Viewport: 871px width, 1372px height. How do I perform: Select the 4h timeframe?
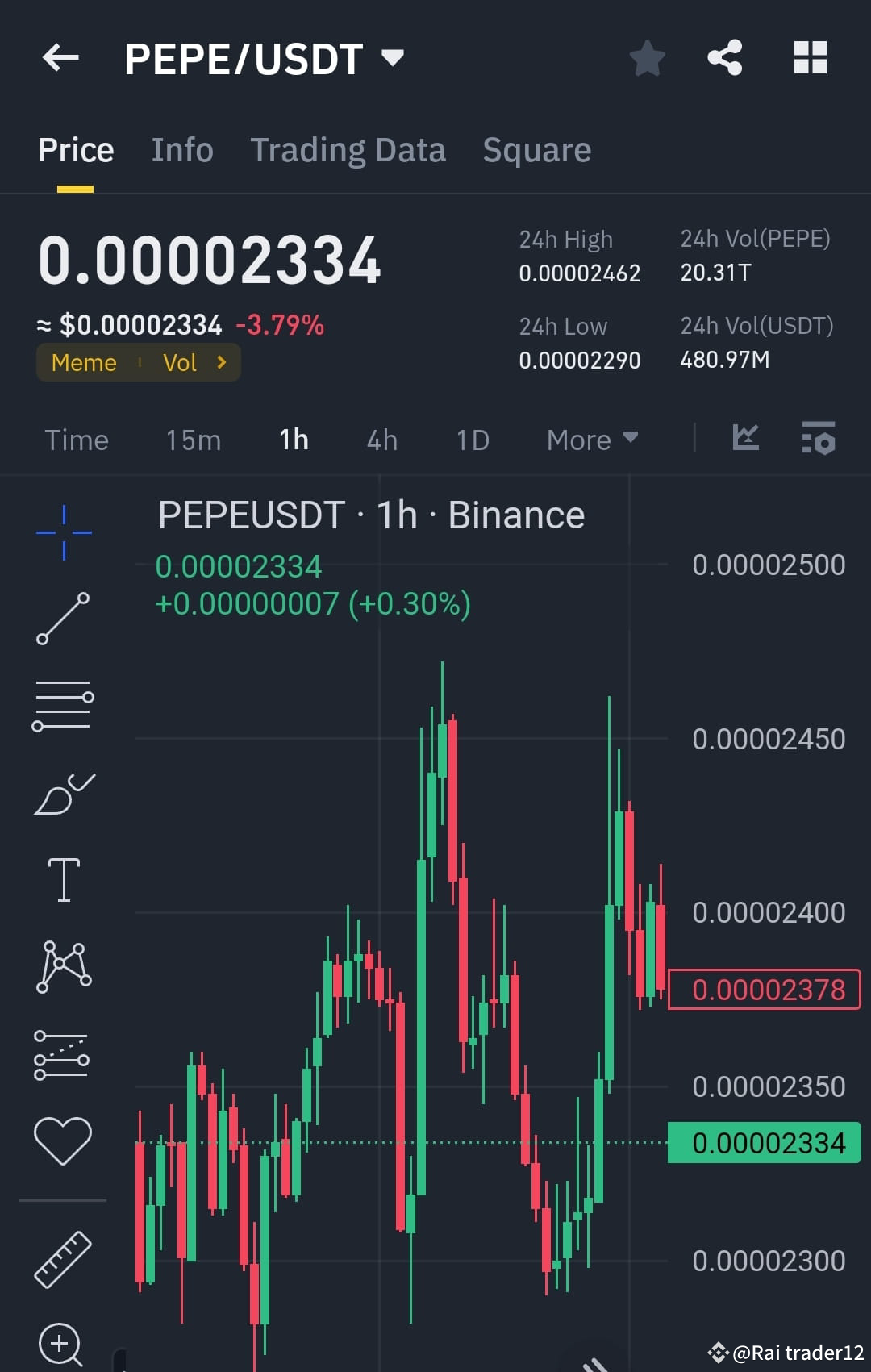point(381,440)
